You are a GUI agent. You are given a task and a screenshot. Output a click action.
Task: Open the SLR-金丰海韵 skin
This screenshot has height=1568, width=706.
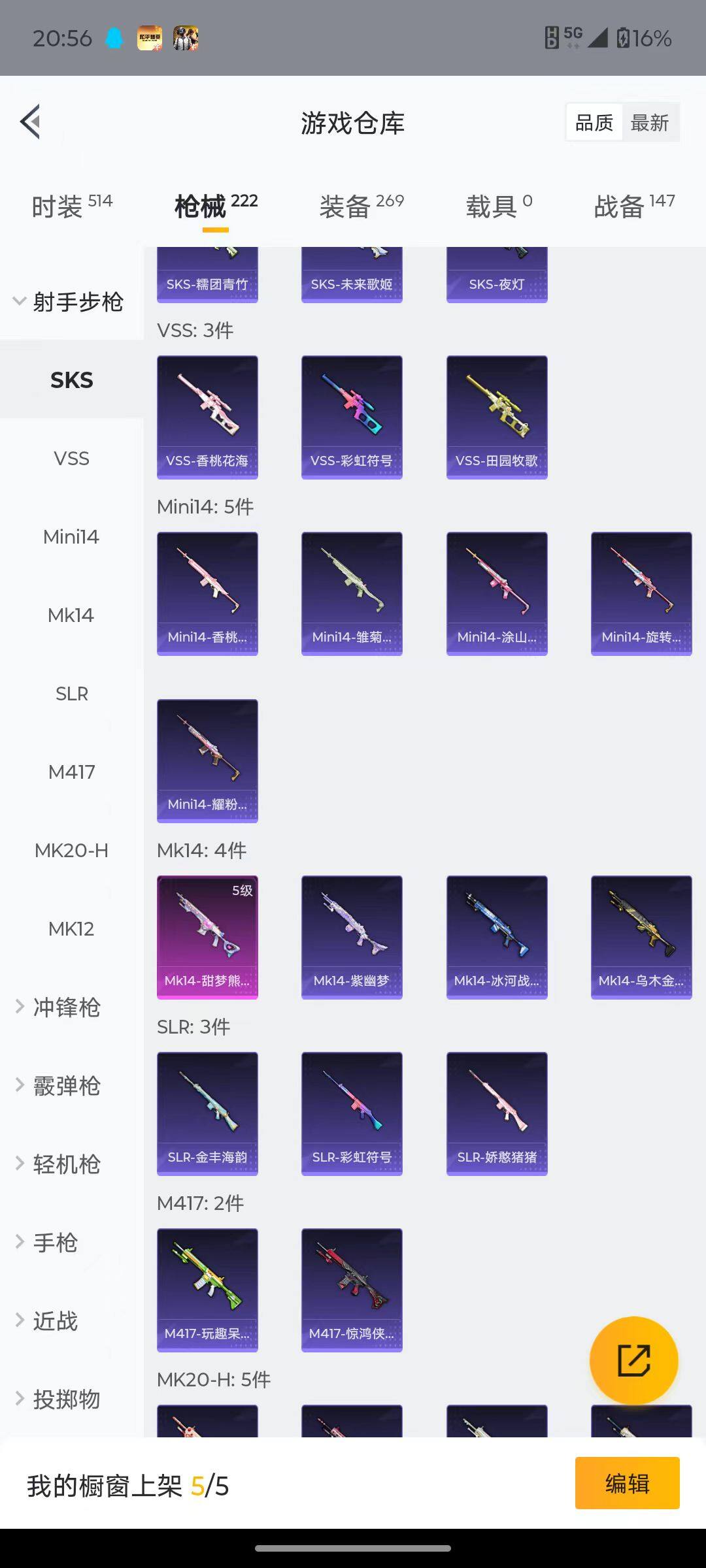[x=207, y=1113]
